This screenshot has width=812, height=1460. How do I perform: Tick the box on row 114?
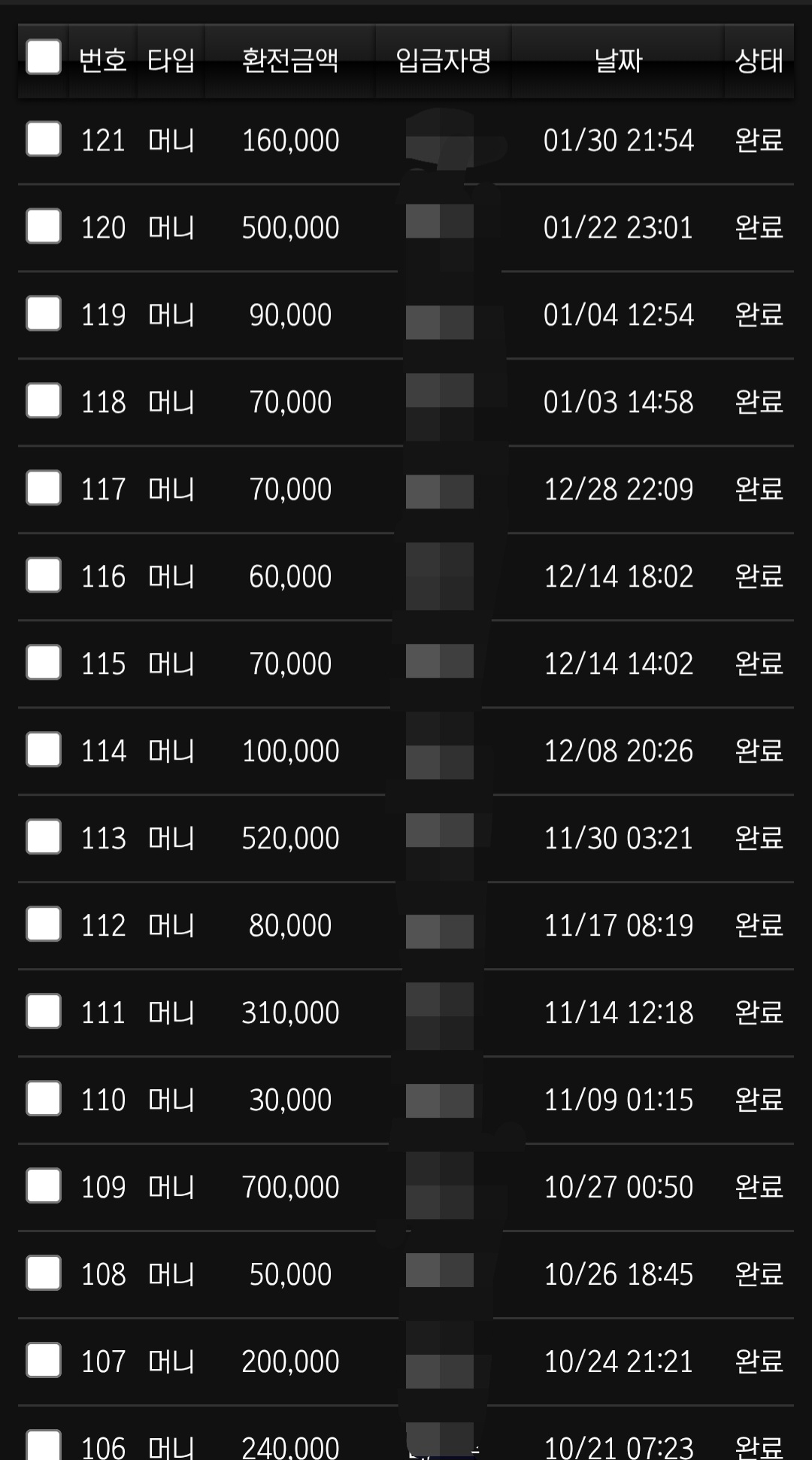coord(44,750)
